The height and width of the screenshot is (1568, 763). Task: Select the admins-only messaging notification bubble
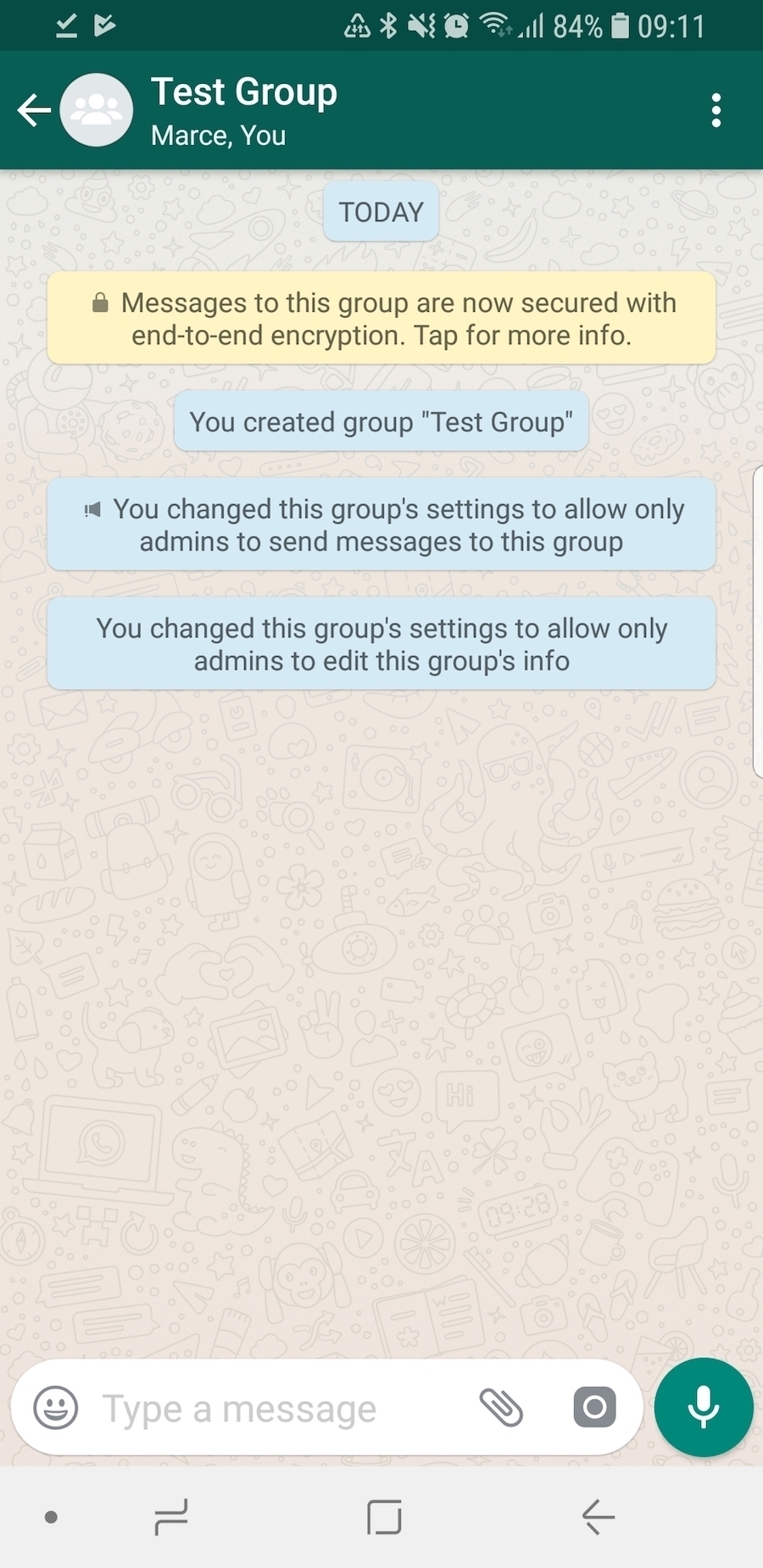pos(381,525)
